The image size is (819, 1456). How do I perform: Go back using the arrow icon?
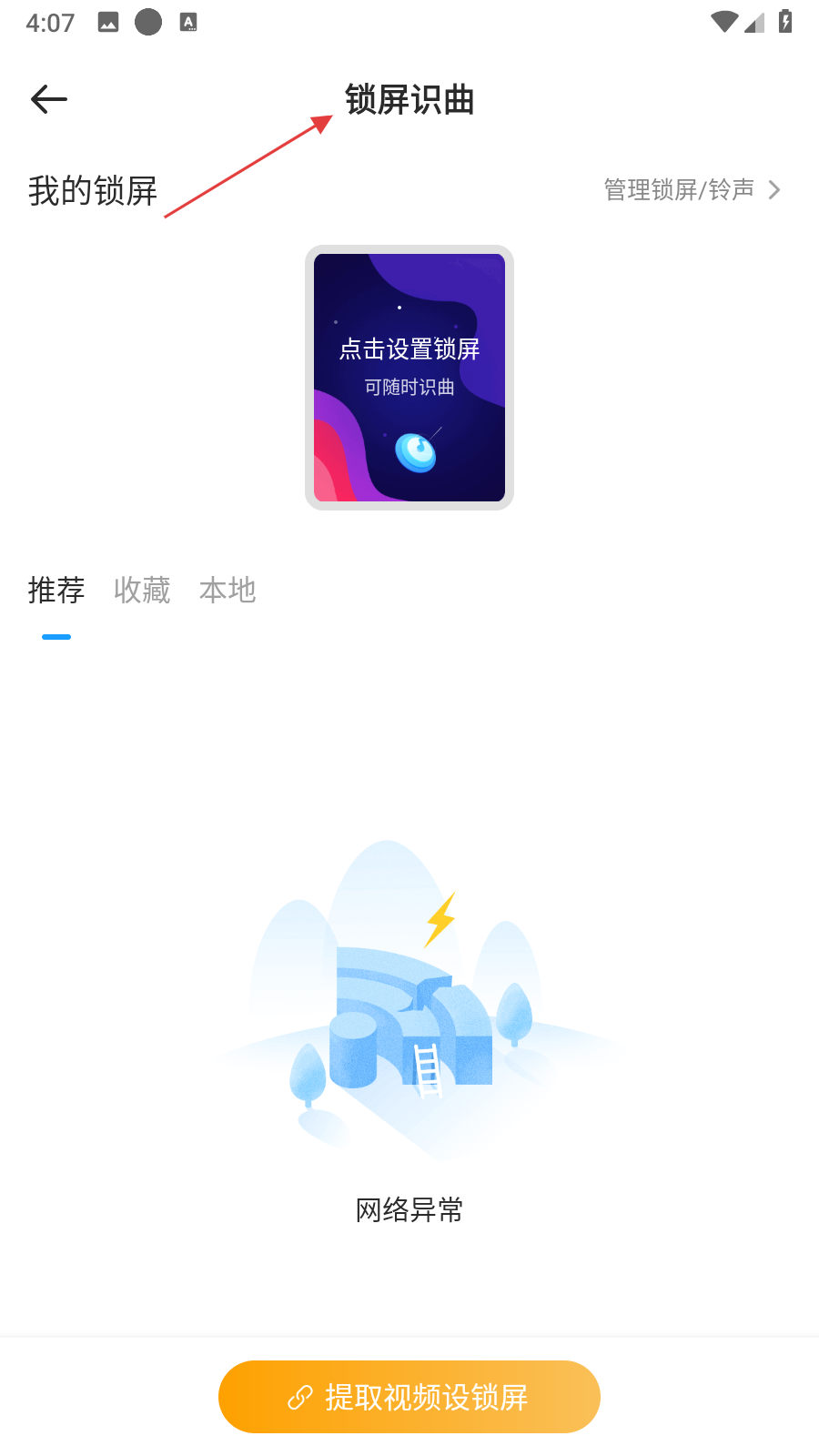(x=49, y=99)
